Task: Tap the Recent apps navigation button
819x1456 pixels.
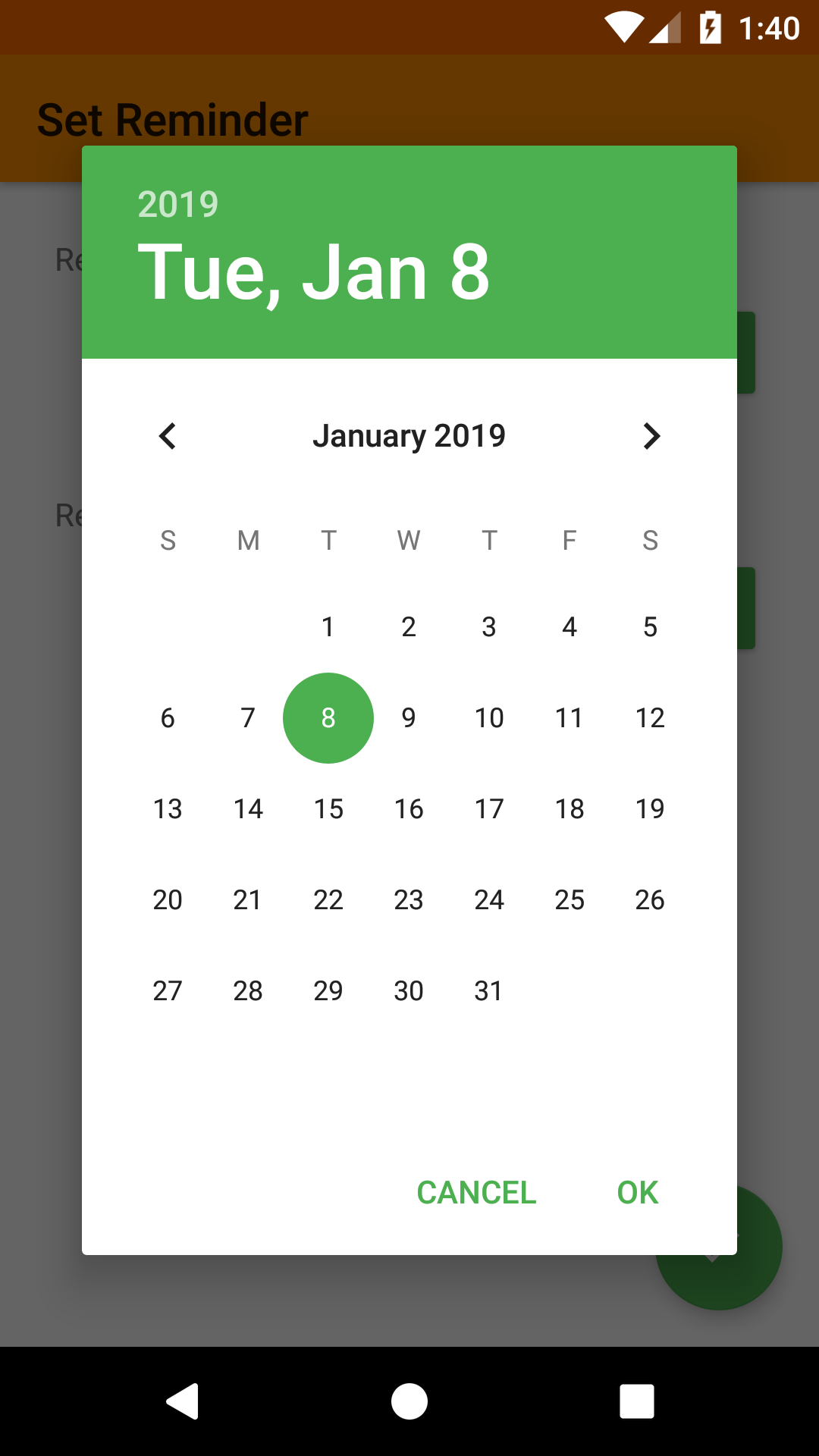Action: 637,1401
